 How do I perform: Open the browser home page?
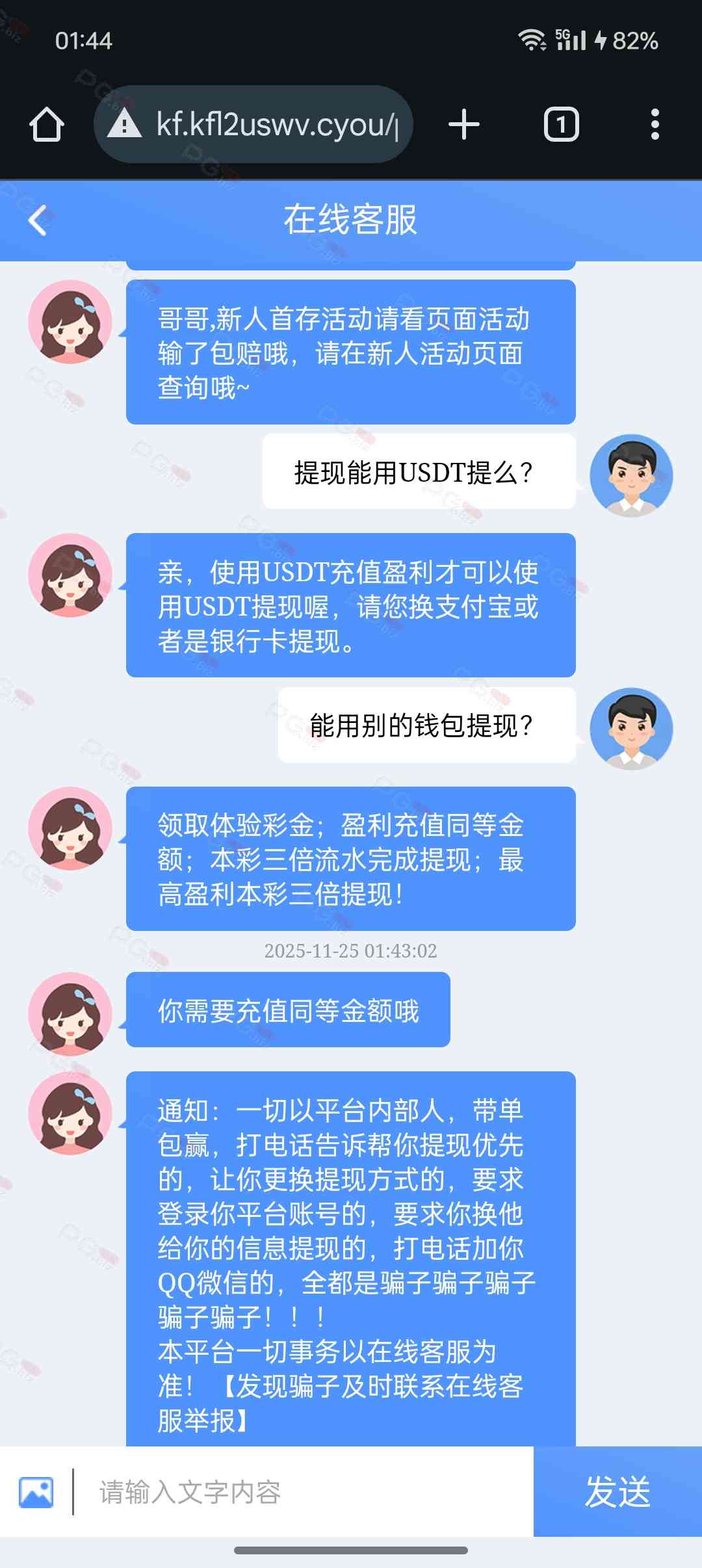[47, 124]
